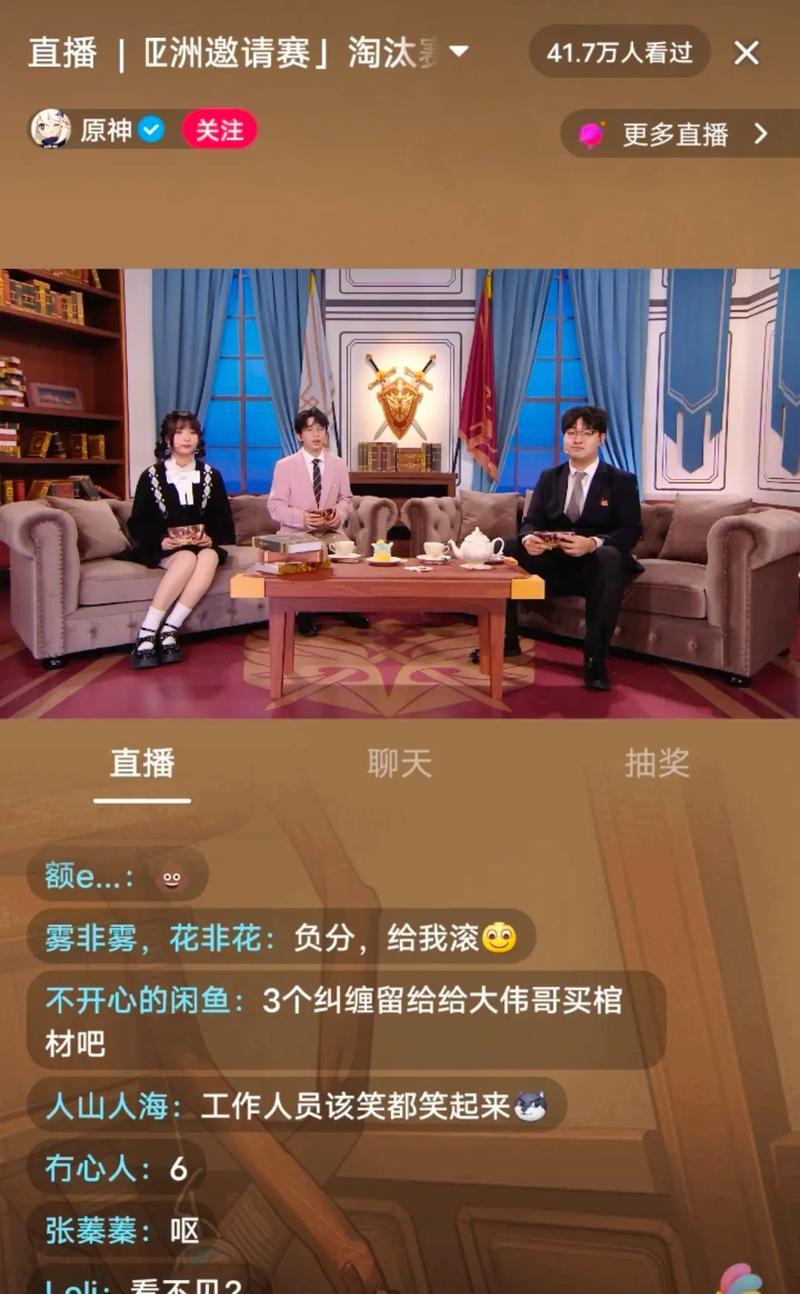Expand the stream title dropdown arrow
Image resolution: width=800 pixels, height=1294 pixels.
(459, 51)
